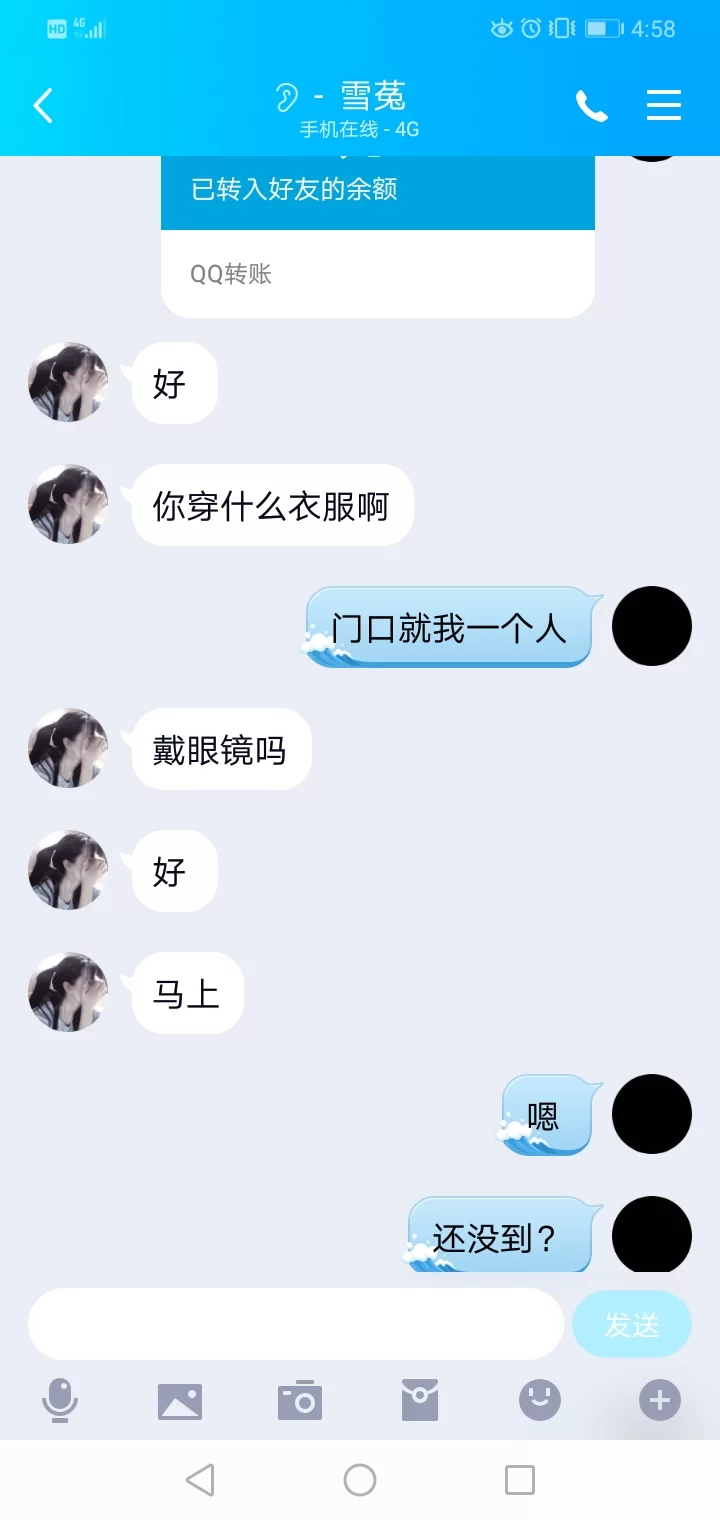Image resolution: width=720 pixels, height=1520 pixels.
Task: Focus the message input field
Action: (x=296, y=1324)
